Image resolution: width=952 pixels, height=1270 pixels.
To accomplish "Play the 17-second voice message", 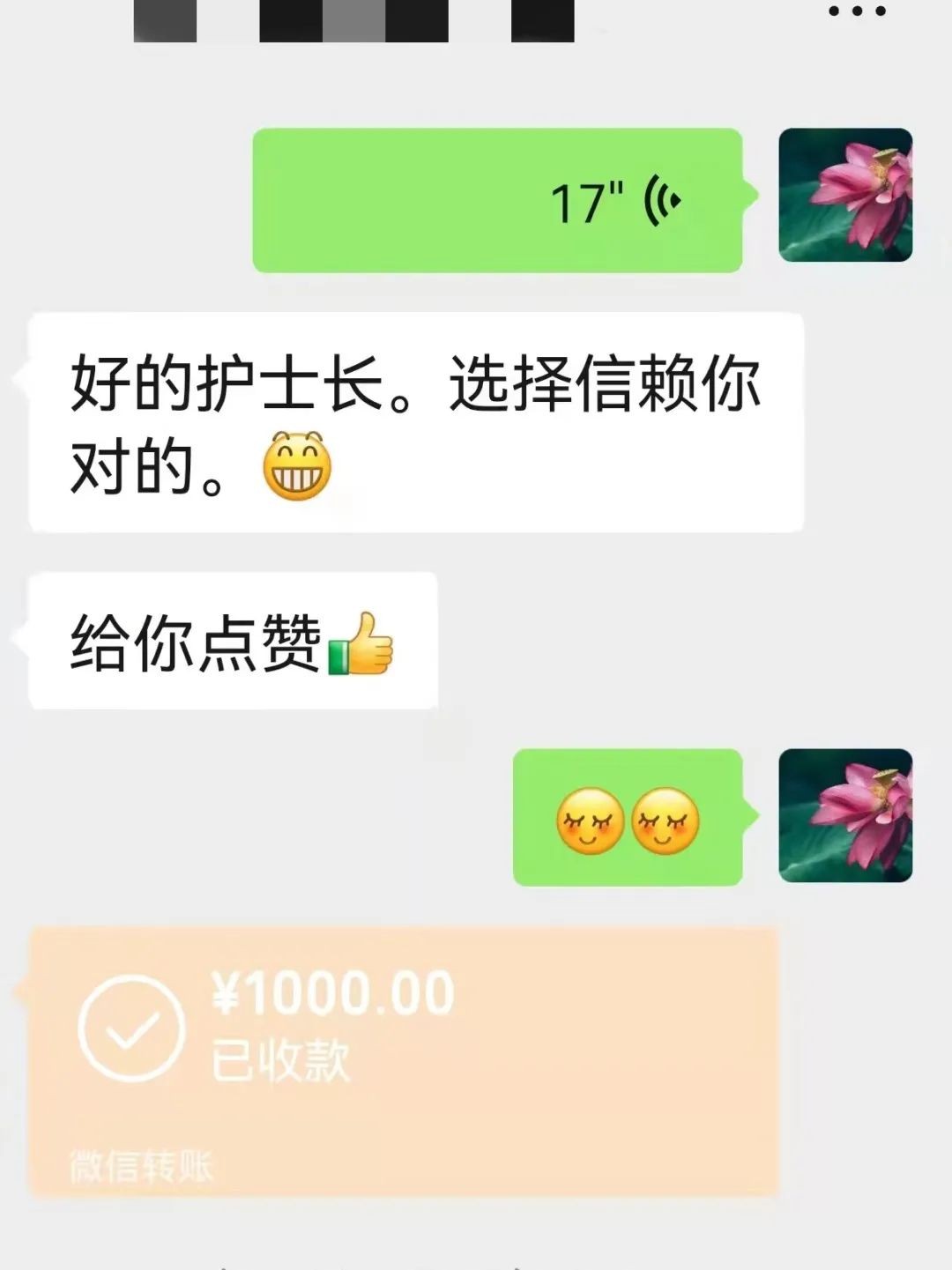I will pos(497,200).
